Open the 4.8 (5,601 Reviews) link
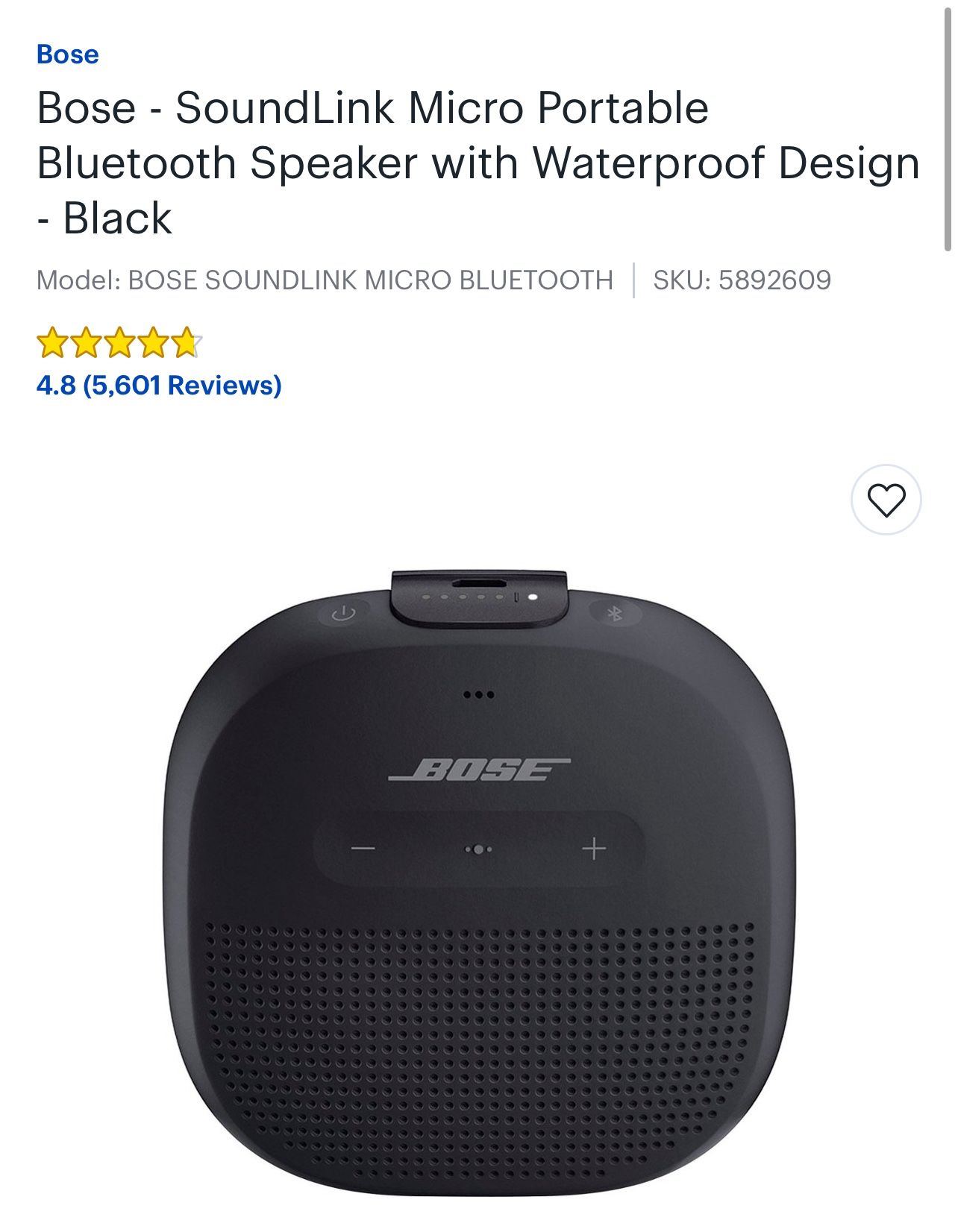The image size is (958, 1232). (x=158, y=386)
